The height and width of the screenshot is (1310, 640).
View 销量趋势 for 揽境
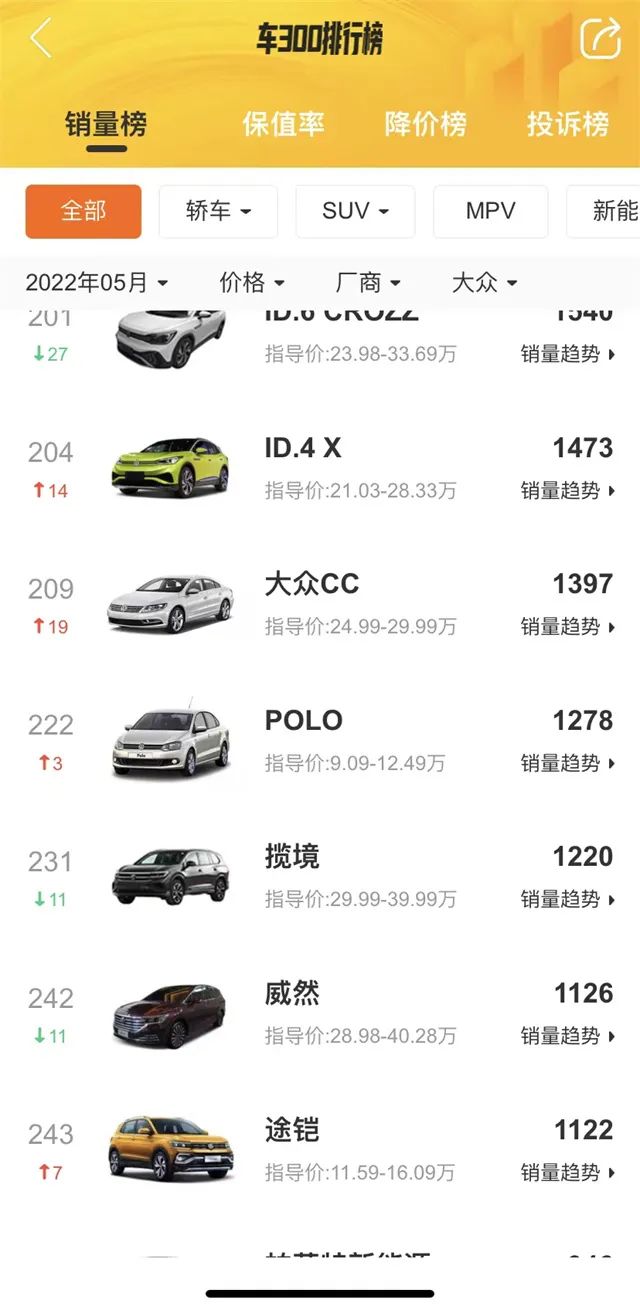567,900
